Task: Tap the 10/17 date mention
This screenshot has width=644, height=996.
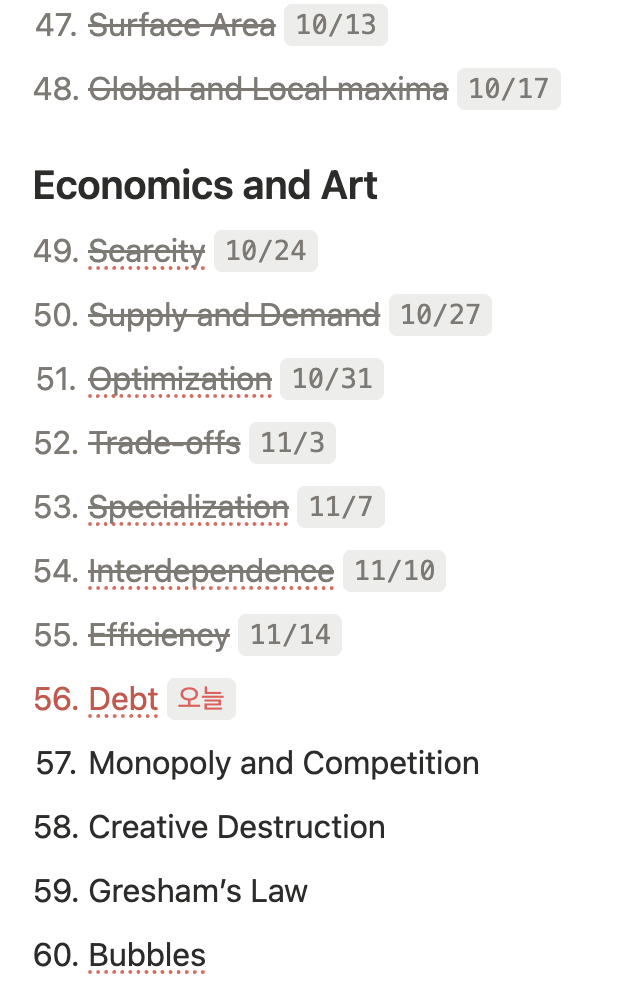Action: coord(508,89)
